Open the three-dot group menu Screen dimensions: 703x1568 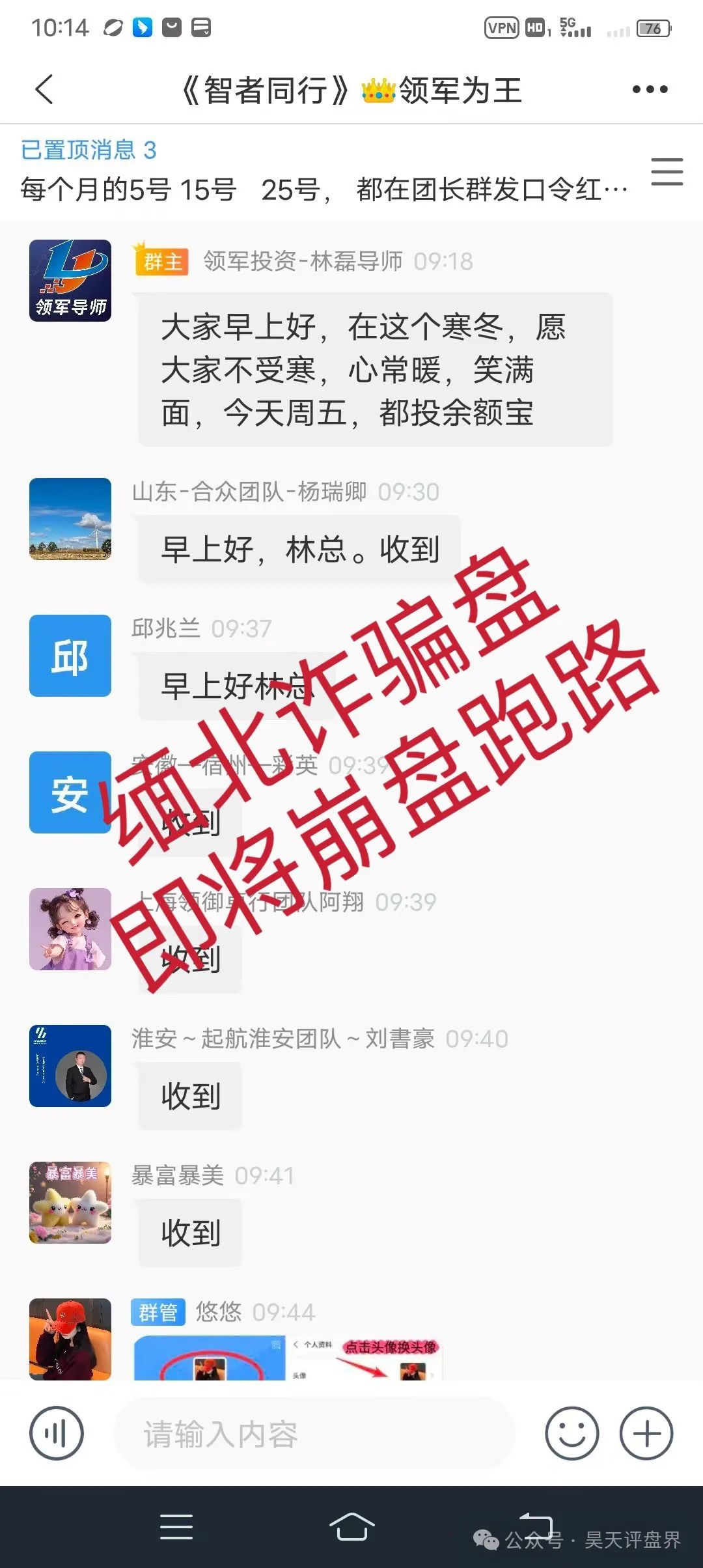650,90
